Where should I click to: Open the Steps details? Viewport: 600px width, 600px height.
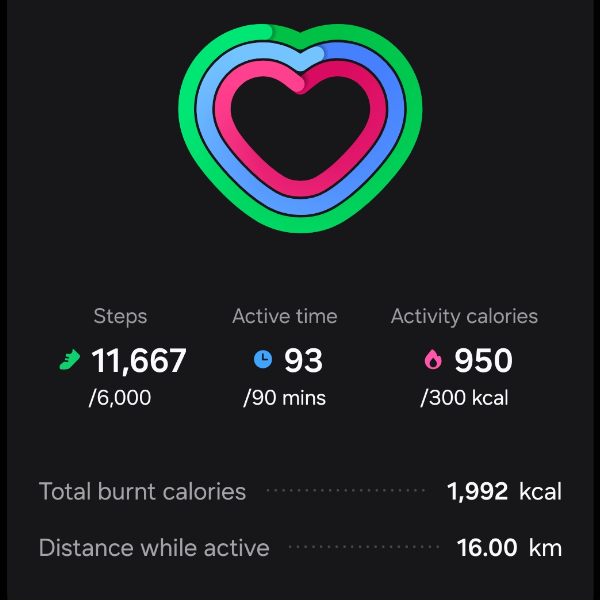[x=121, y=358]
